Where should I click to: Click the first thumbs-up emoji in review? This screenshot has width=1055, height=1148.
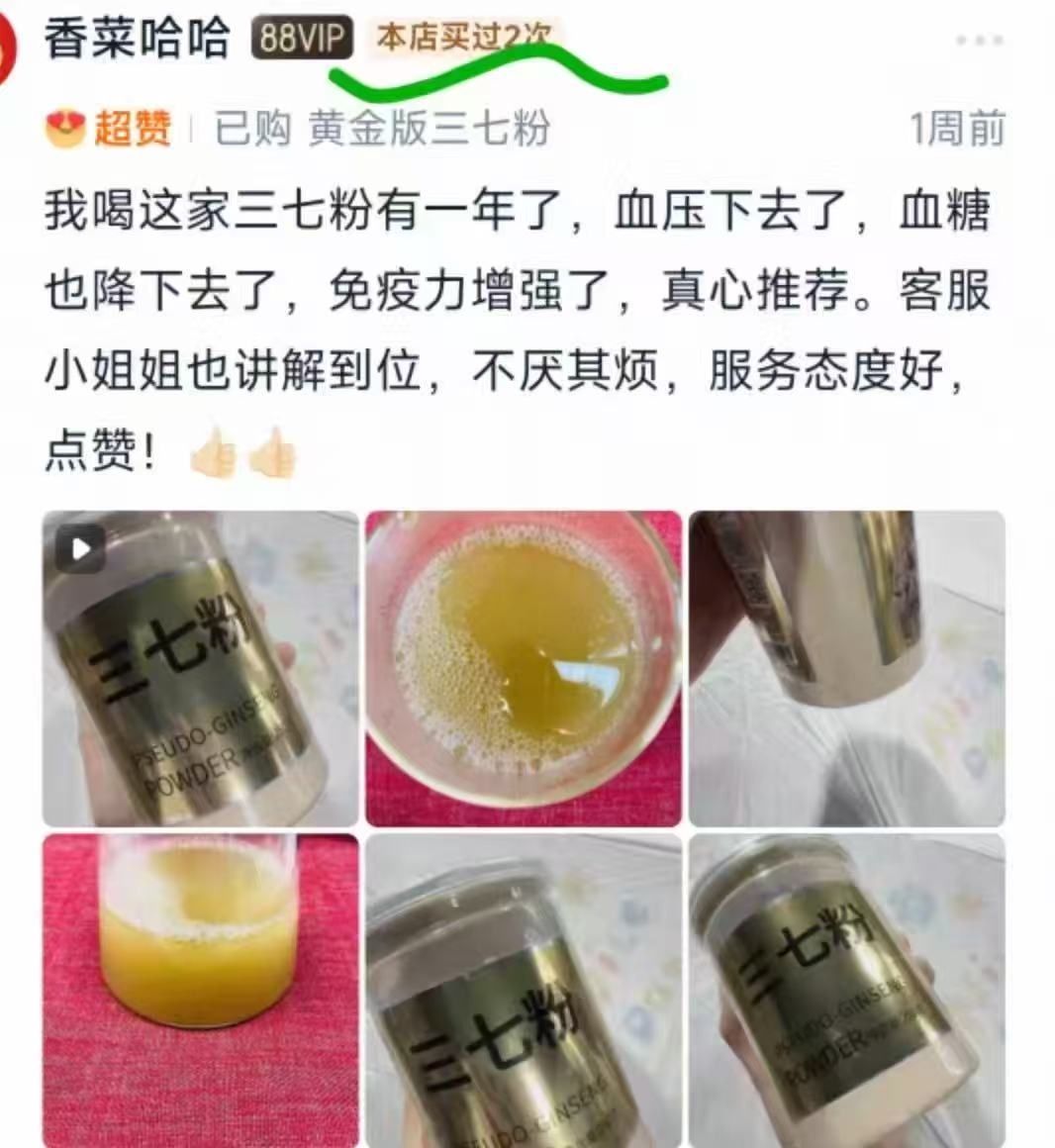tap(211, 453)
